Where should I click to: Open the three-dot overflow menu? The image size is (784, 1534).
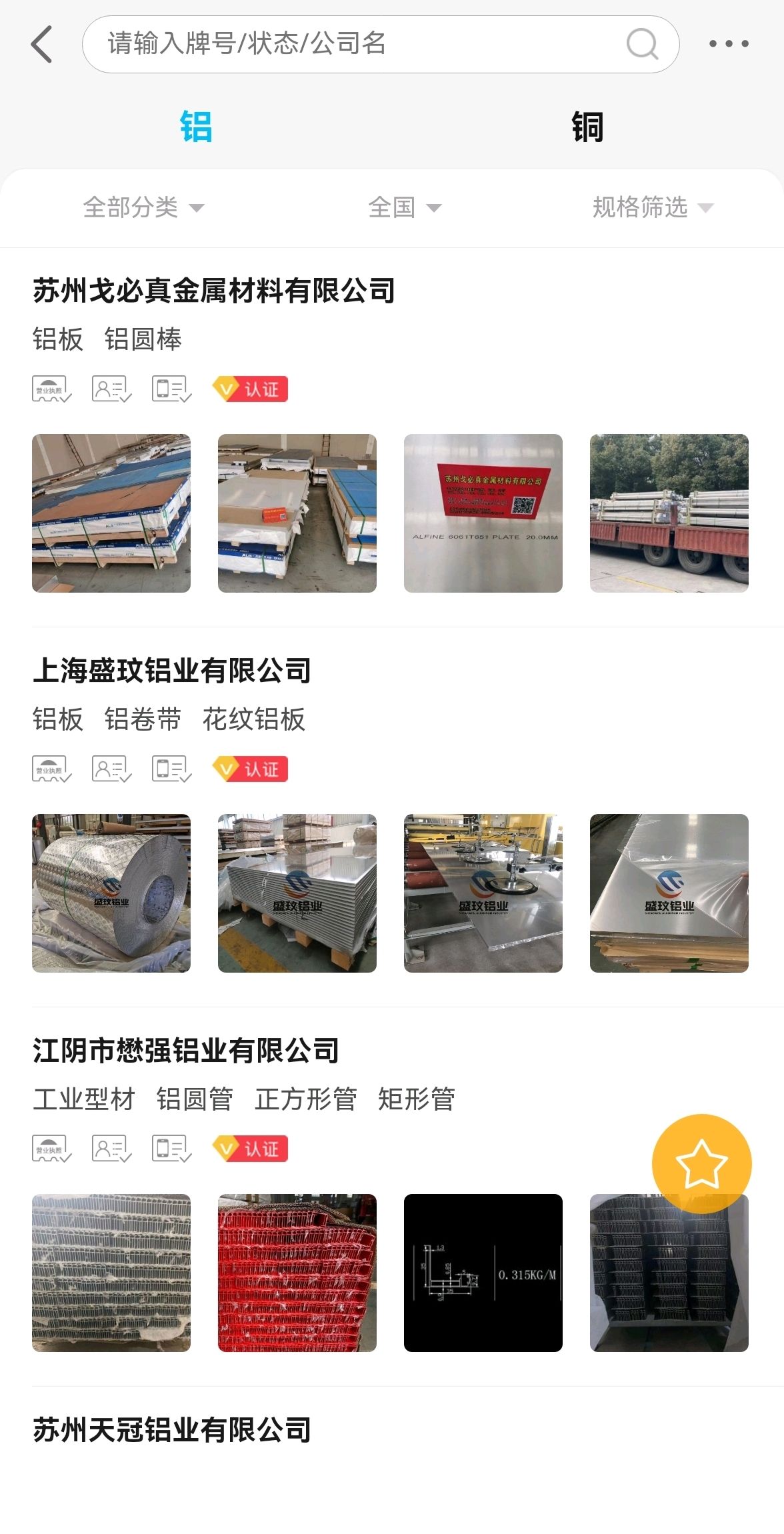[x=729, y=44]
